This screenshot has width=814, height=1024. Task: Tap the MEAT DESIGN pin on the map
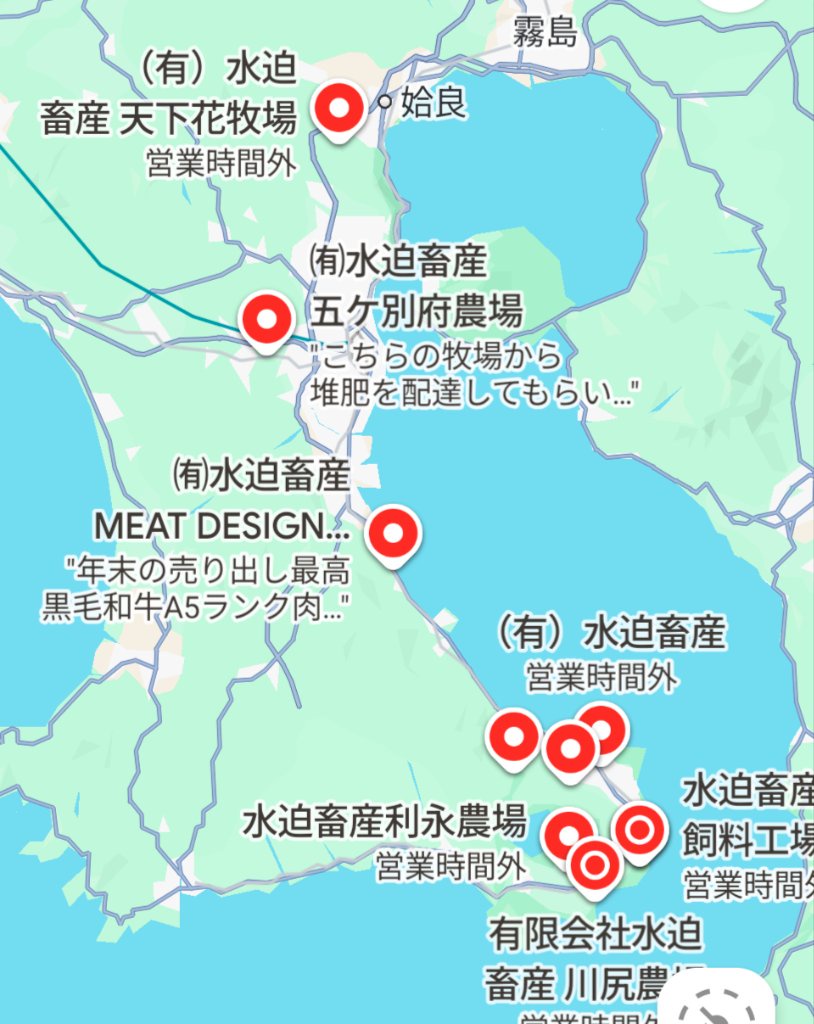pos(392,534)
